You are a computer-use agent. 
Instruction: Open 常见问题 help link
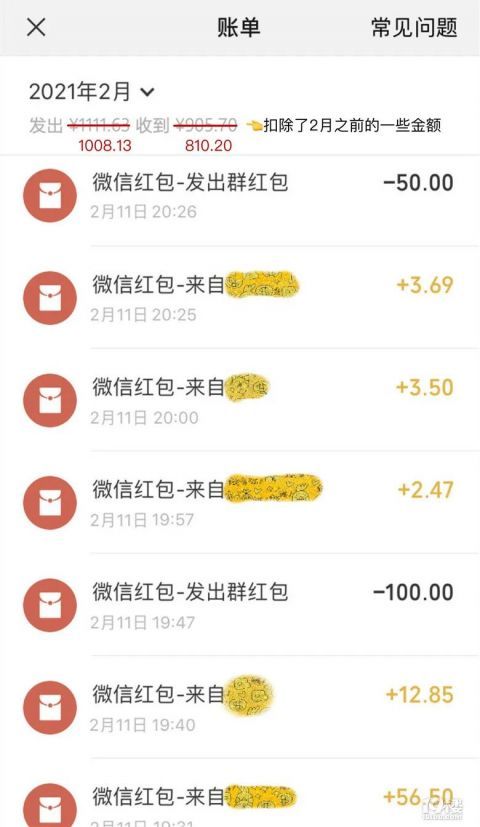[x=414, y=27]
